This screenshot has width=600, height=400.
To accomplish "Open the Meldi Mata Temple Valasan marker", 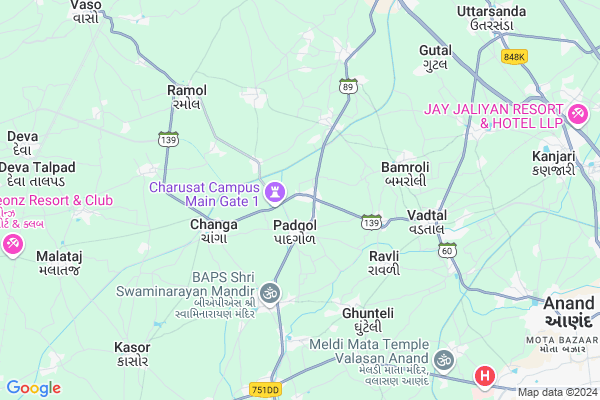I will pos(444,359).
